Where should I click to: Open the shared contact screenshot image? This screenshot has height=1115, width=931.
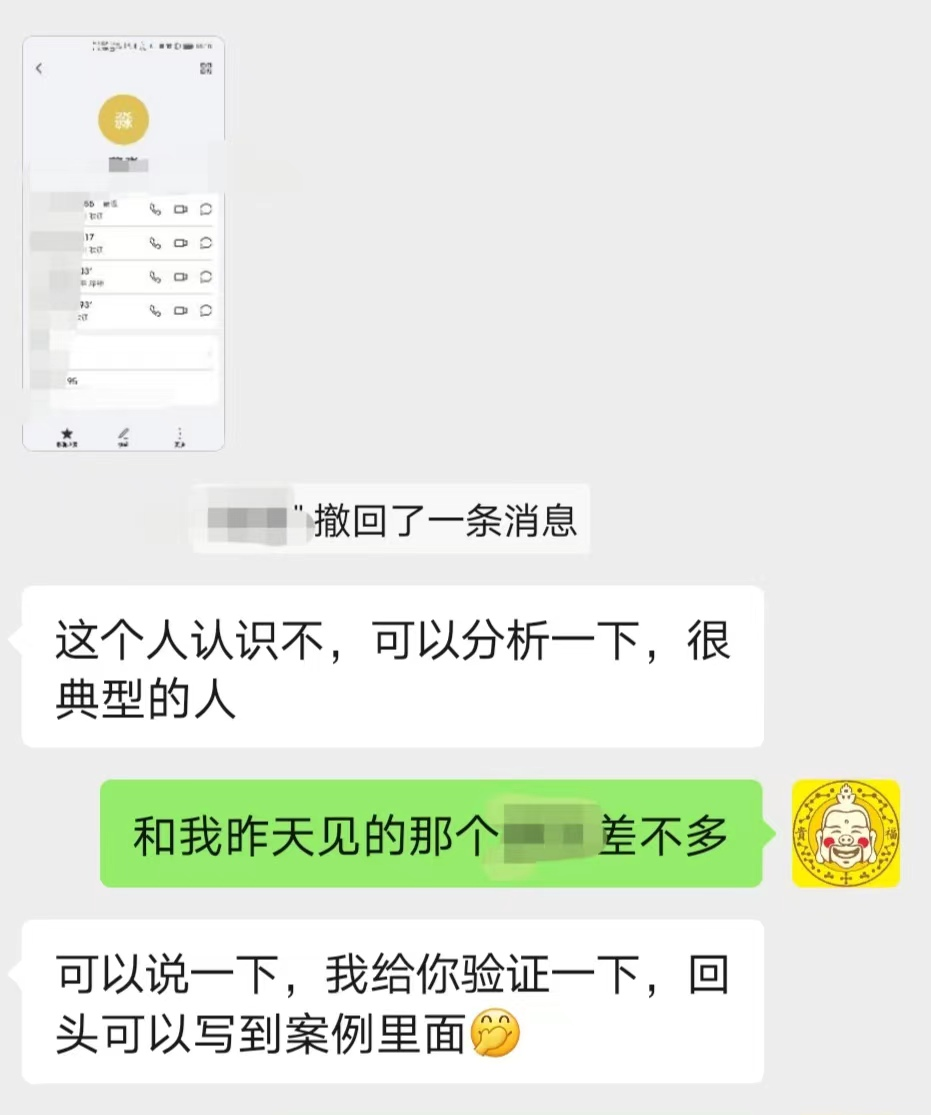[123, 243]
